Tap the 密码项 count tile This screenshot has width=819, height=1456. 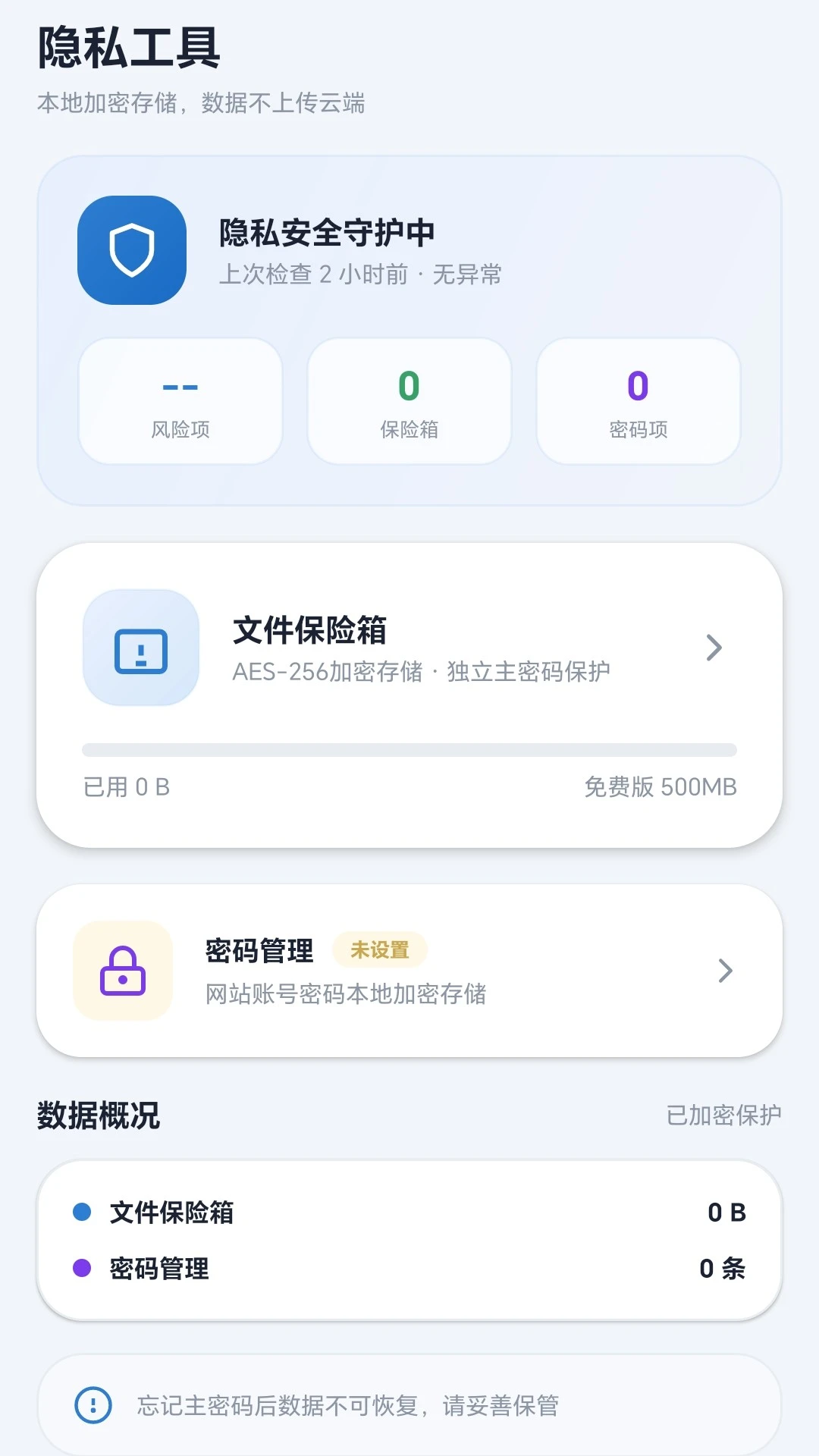639,401
